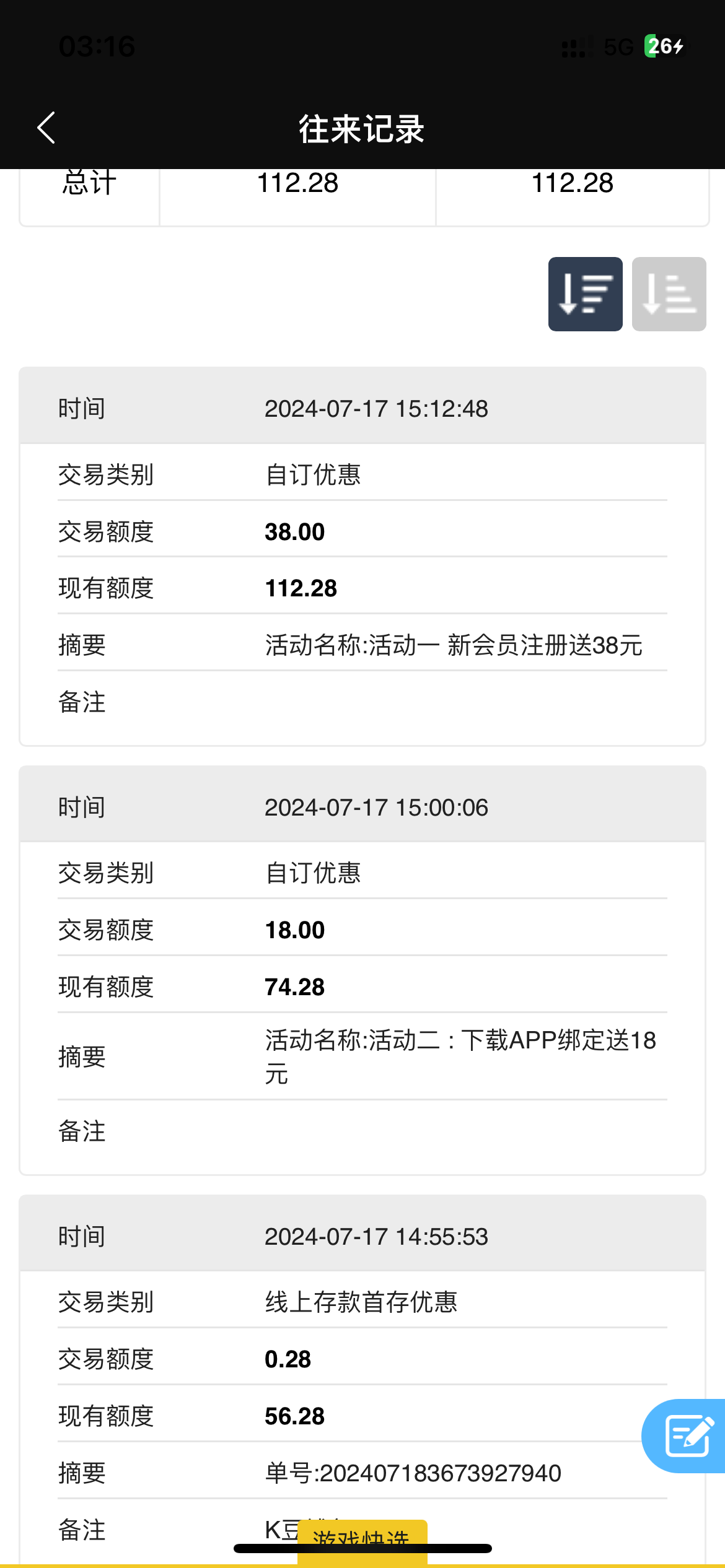Screen dimensions: 725x1568
Task: Switch sorting to the inactive sort mode
Action: click(669, 294)
